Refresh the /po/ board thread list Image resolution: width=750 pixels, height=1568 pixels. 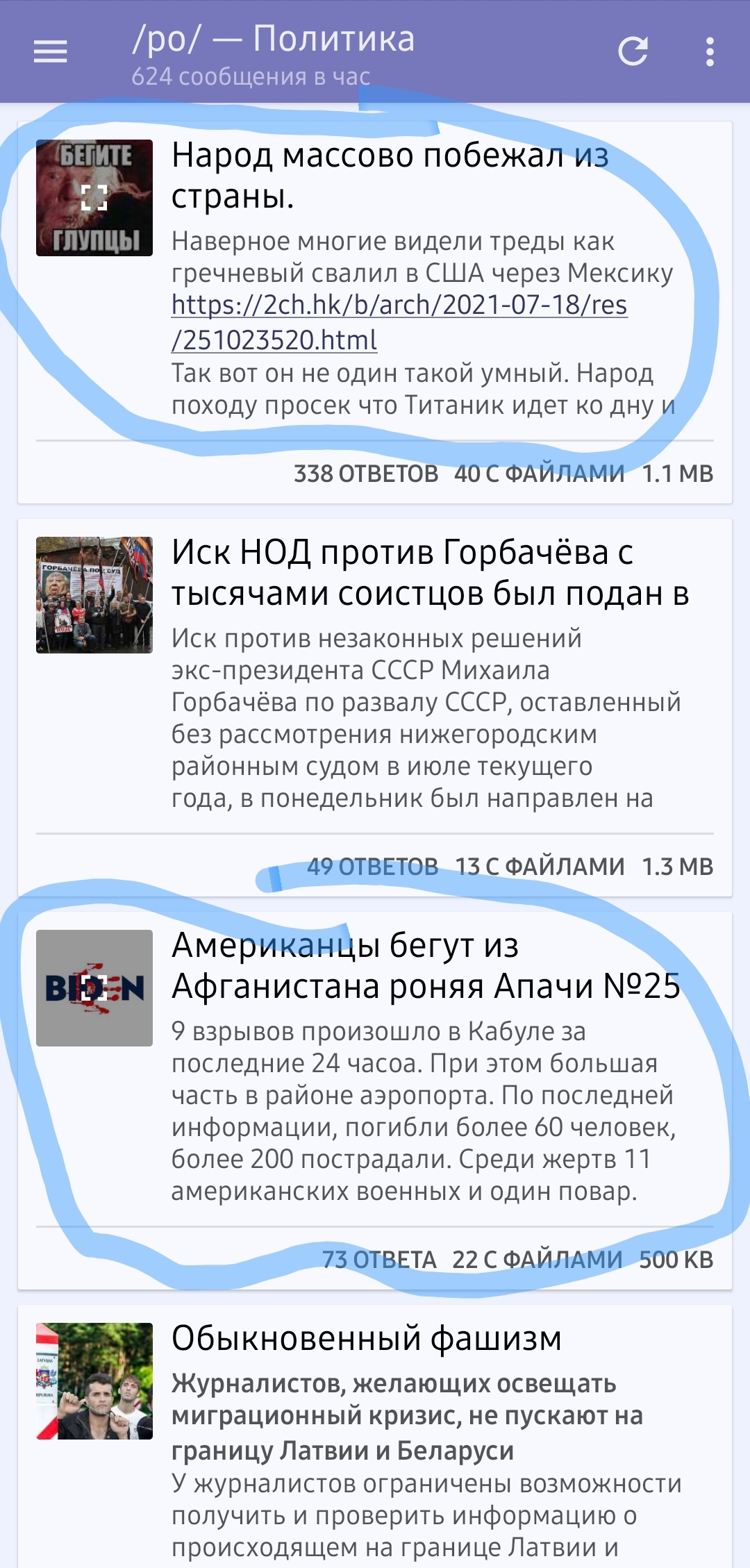pyautogui.click(x=633, y=51)
